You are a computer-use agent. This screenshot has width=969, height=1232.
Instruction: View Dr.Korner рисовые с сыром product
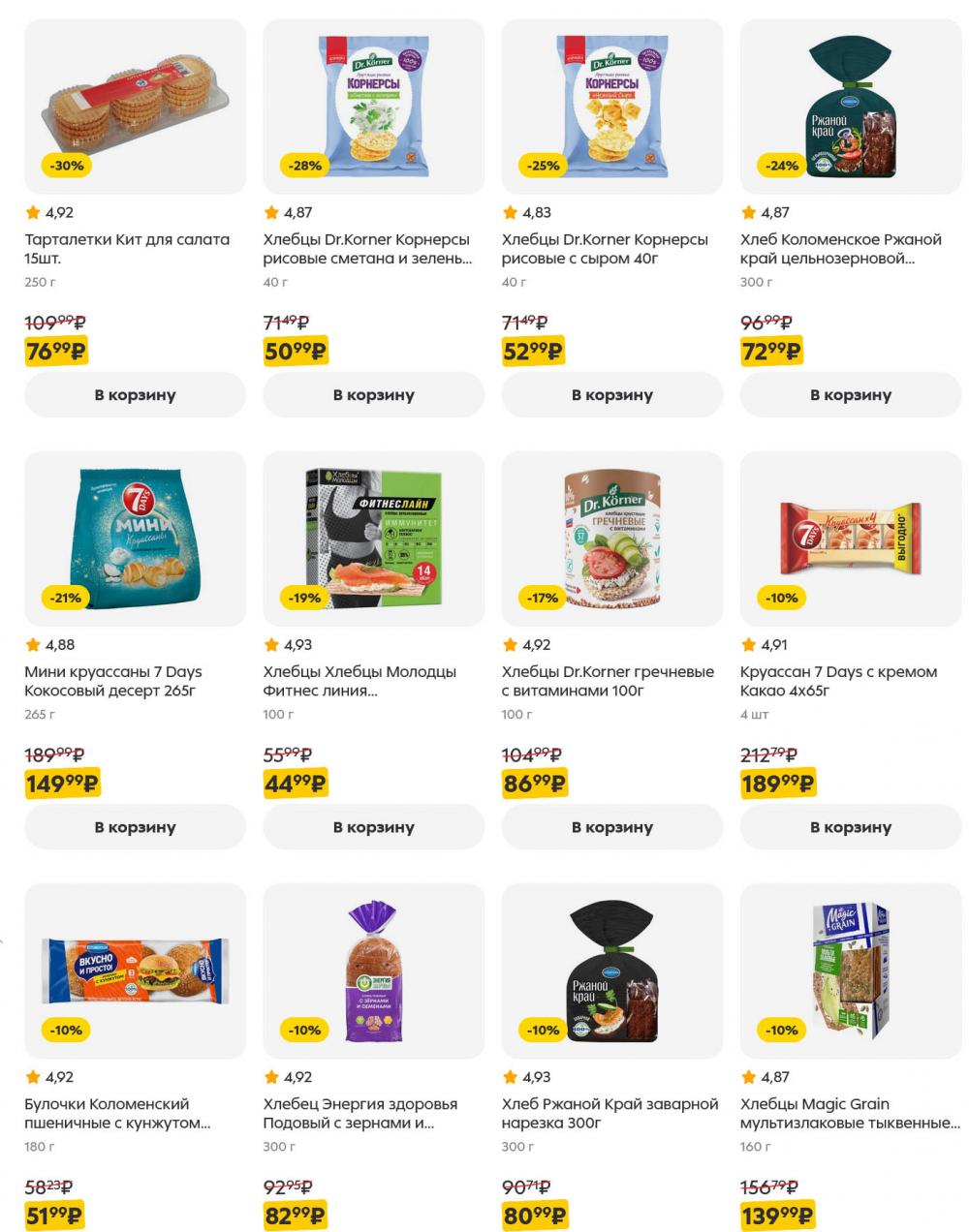pyautogui.click(x=605, y=249)
